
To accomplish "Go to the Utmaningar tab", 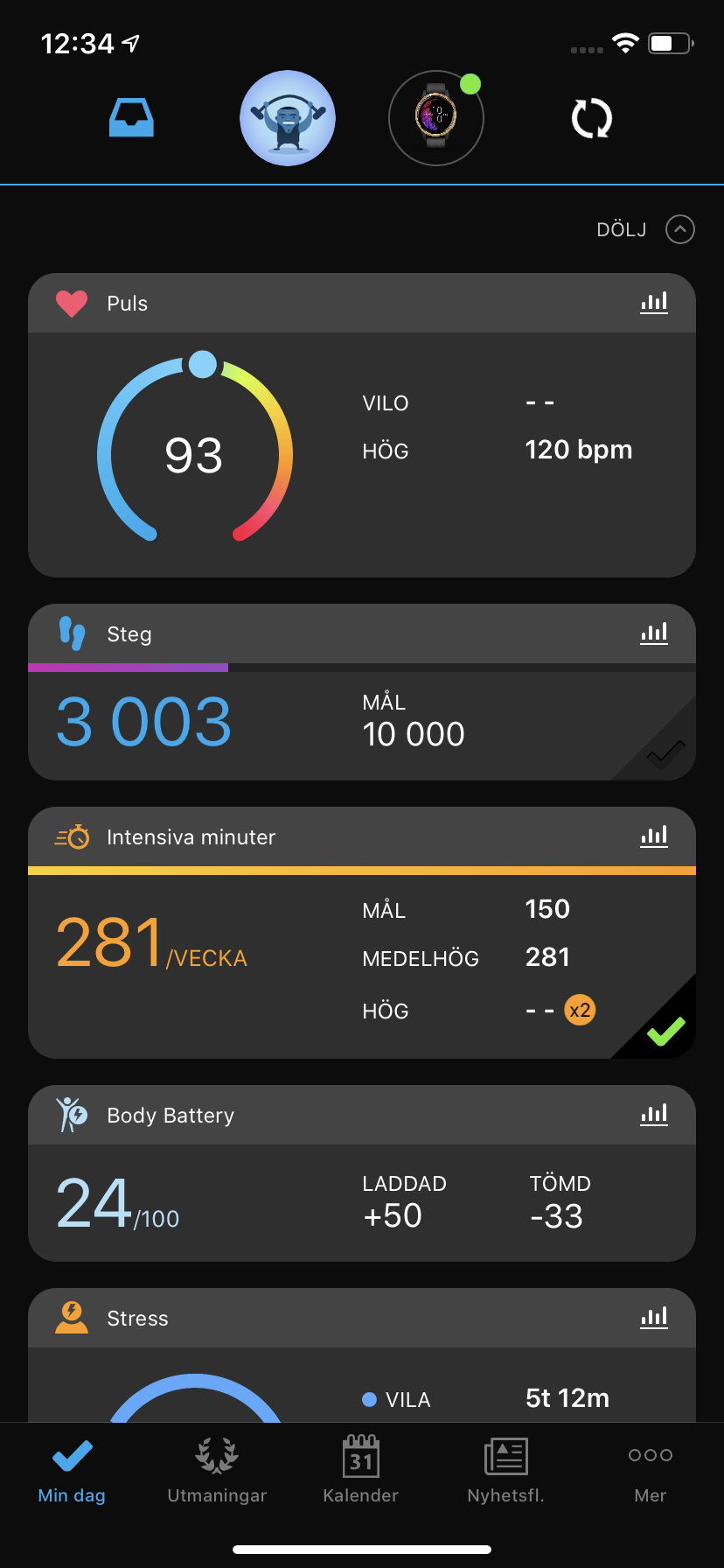I will click(x=217, y=1472).
